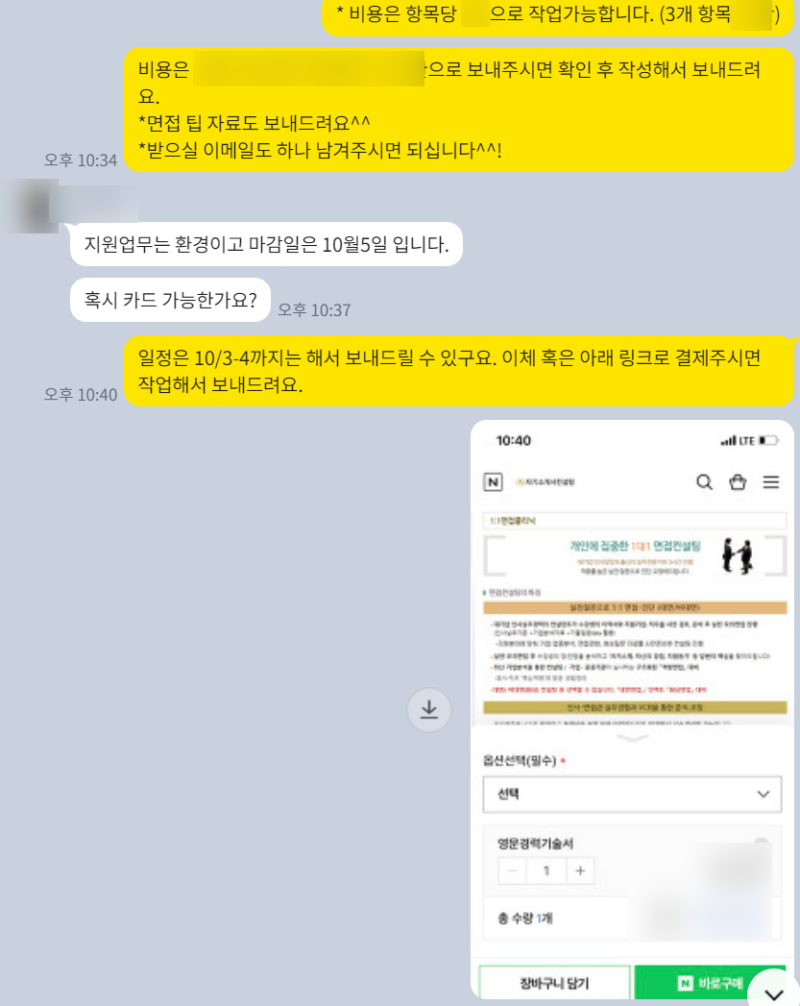Download the shared screenshot image
Viewport: 800px width, 1006px height.
tap(429, 709)
